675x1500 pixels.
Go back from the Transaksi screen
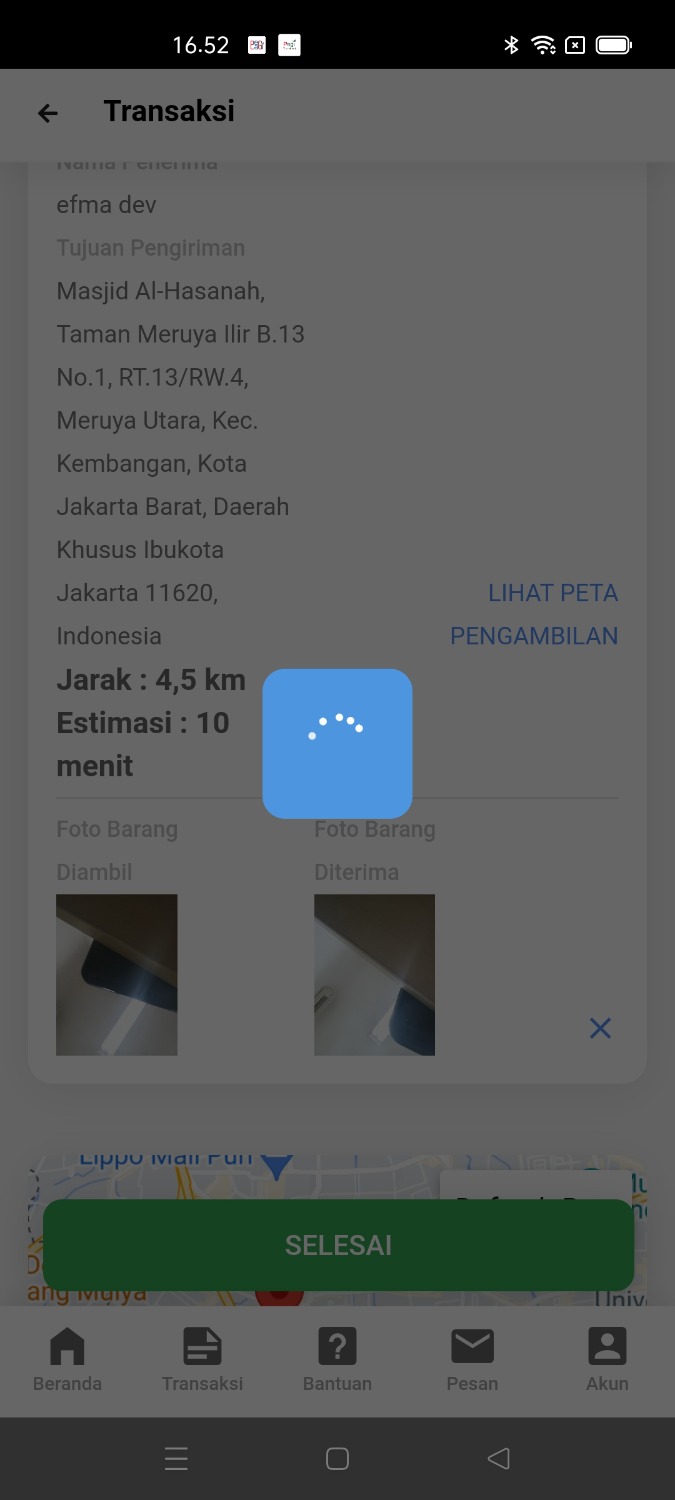47,113
